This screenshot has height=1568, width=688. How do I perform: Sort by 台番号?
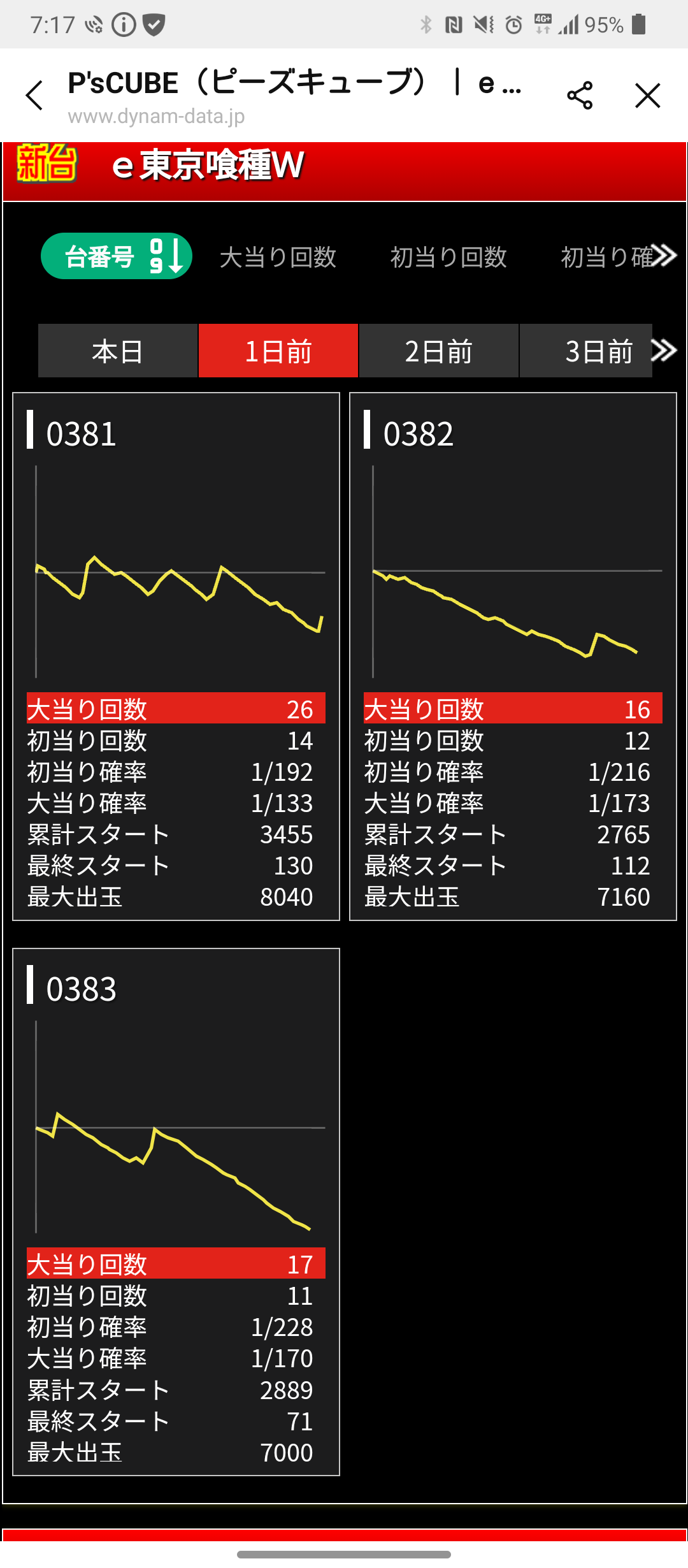(x=117, y=256)
